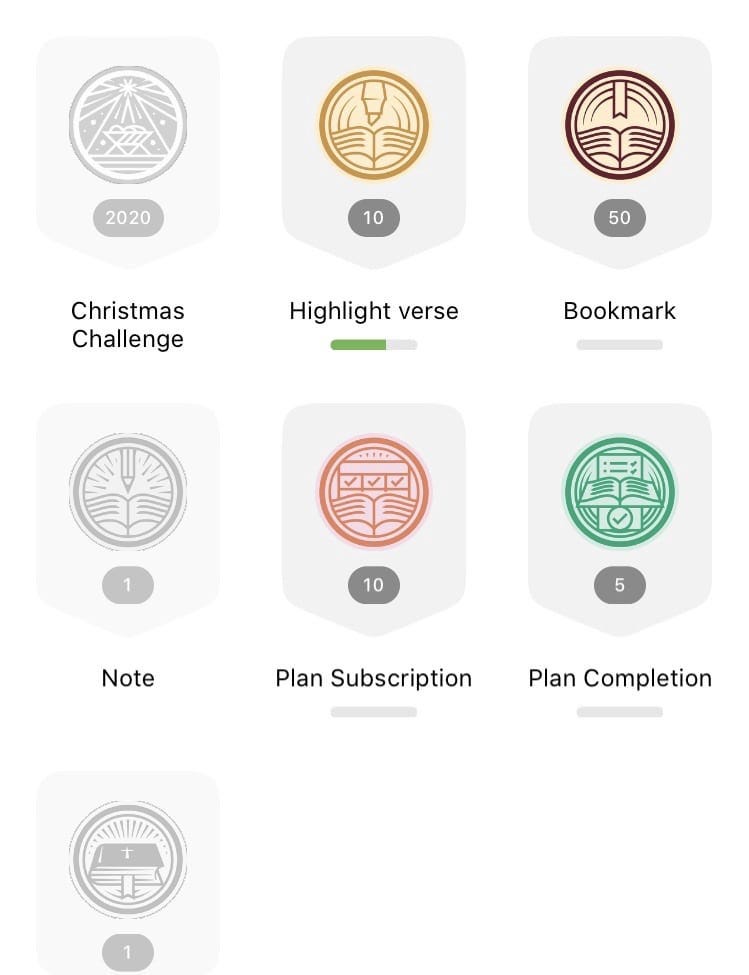
Task: Select the green Plan Completion badge icon
Action: click(619, 490)
